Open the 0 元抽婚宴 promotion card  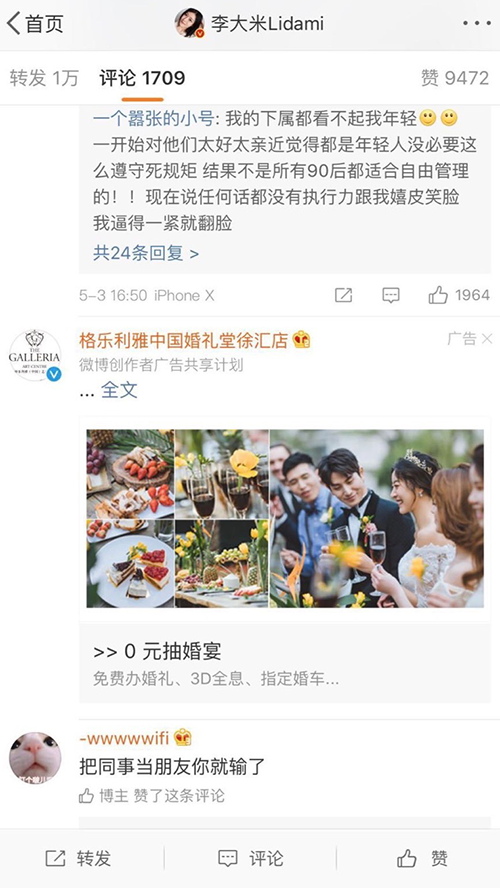tap(285, 664)
